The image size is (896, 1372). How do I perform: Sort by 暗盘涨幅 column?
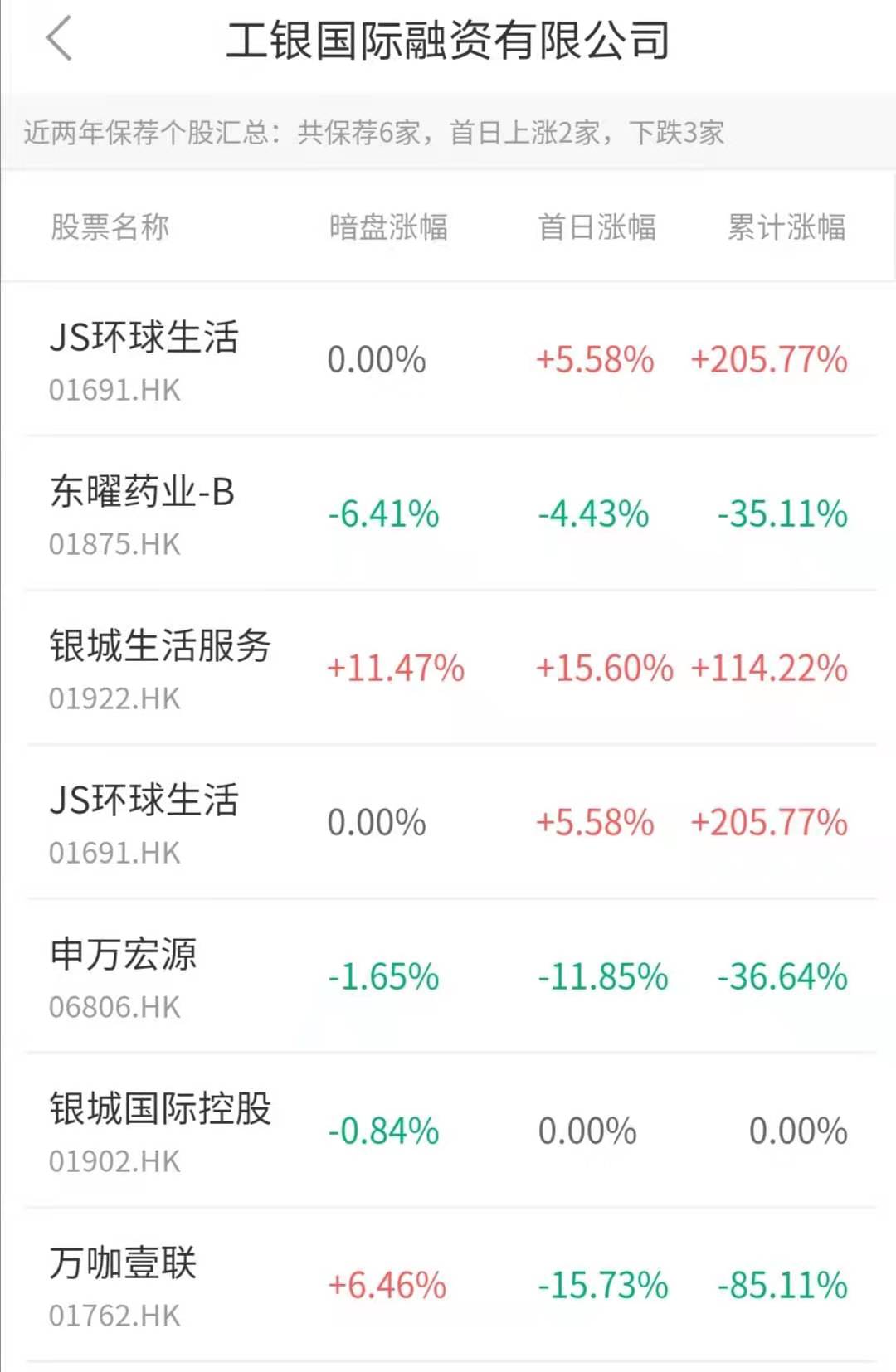(390, 228)
